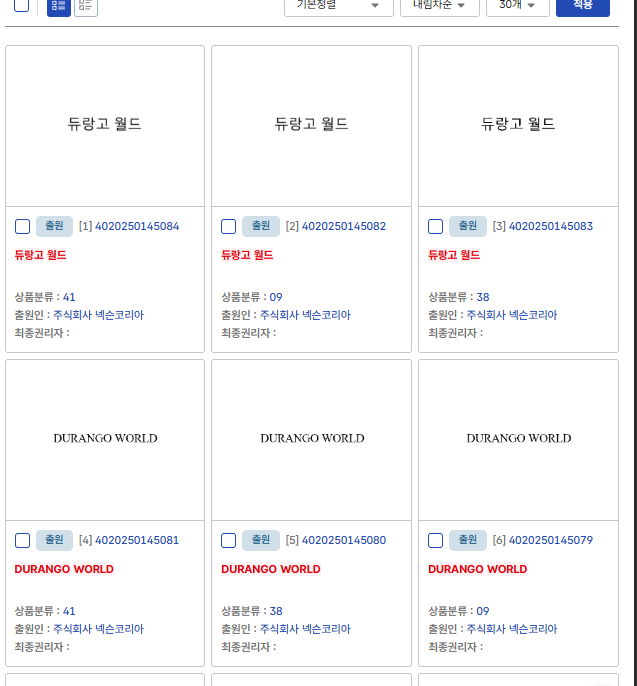This screenshot has width=637, height=686.
Task: Tap the blue 적용 button
Action: pyautogui.click(x=583, y=6)
